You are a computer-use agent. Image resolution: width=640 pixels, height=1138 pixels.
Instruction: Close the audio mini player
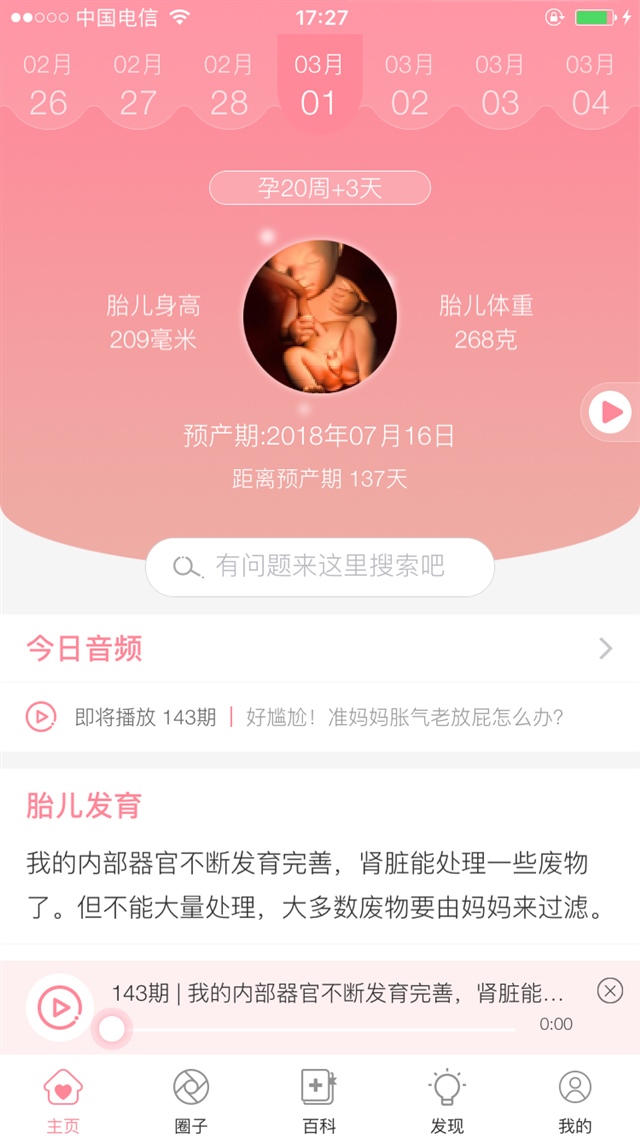tap(610, 991)
